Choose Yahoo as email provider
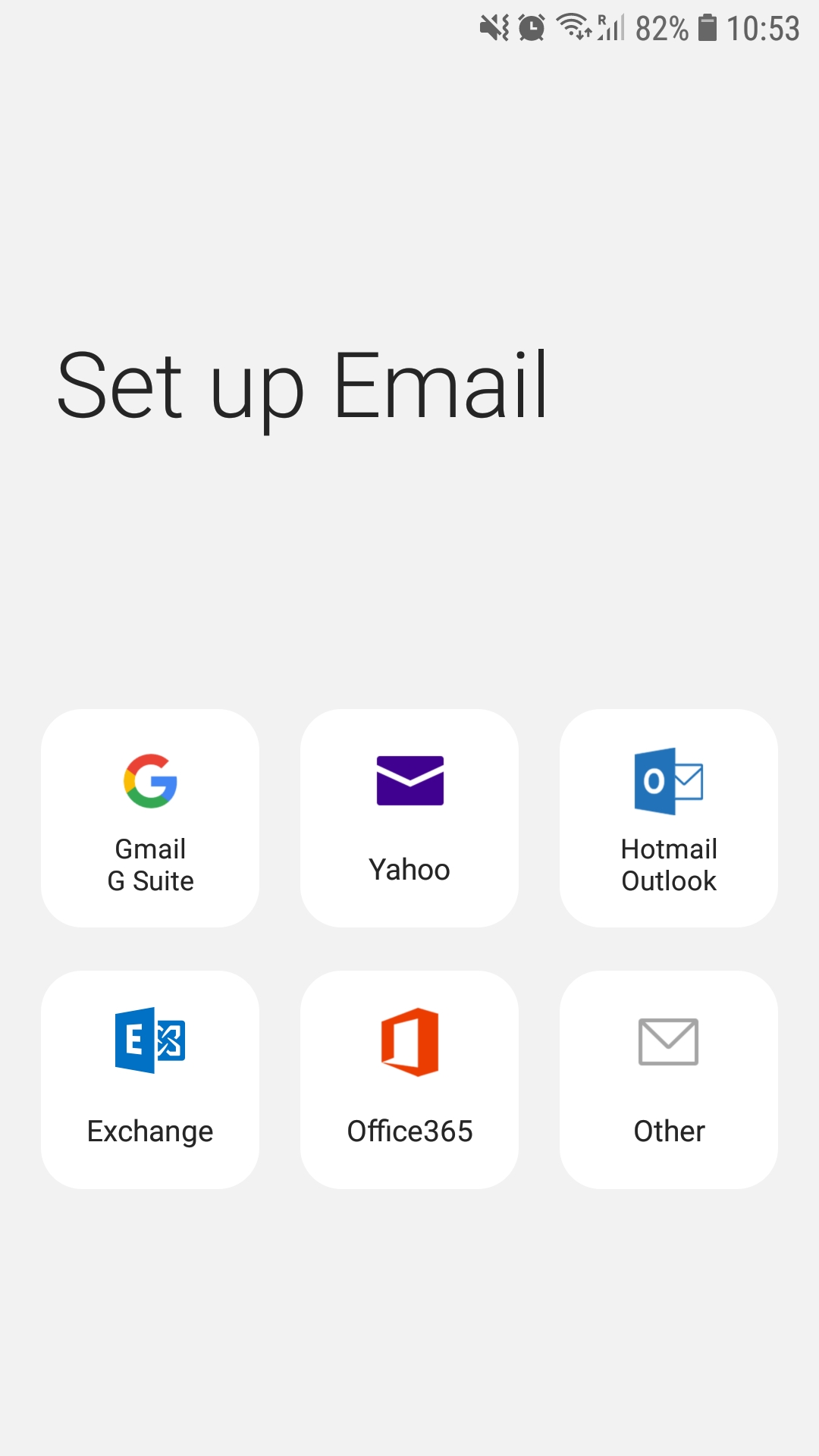 (x=409, y=817)
